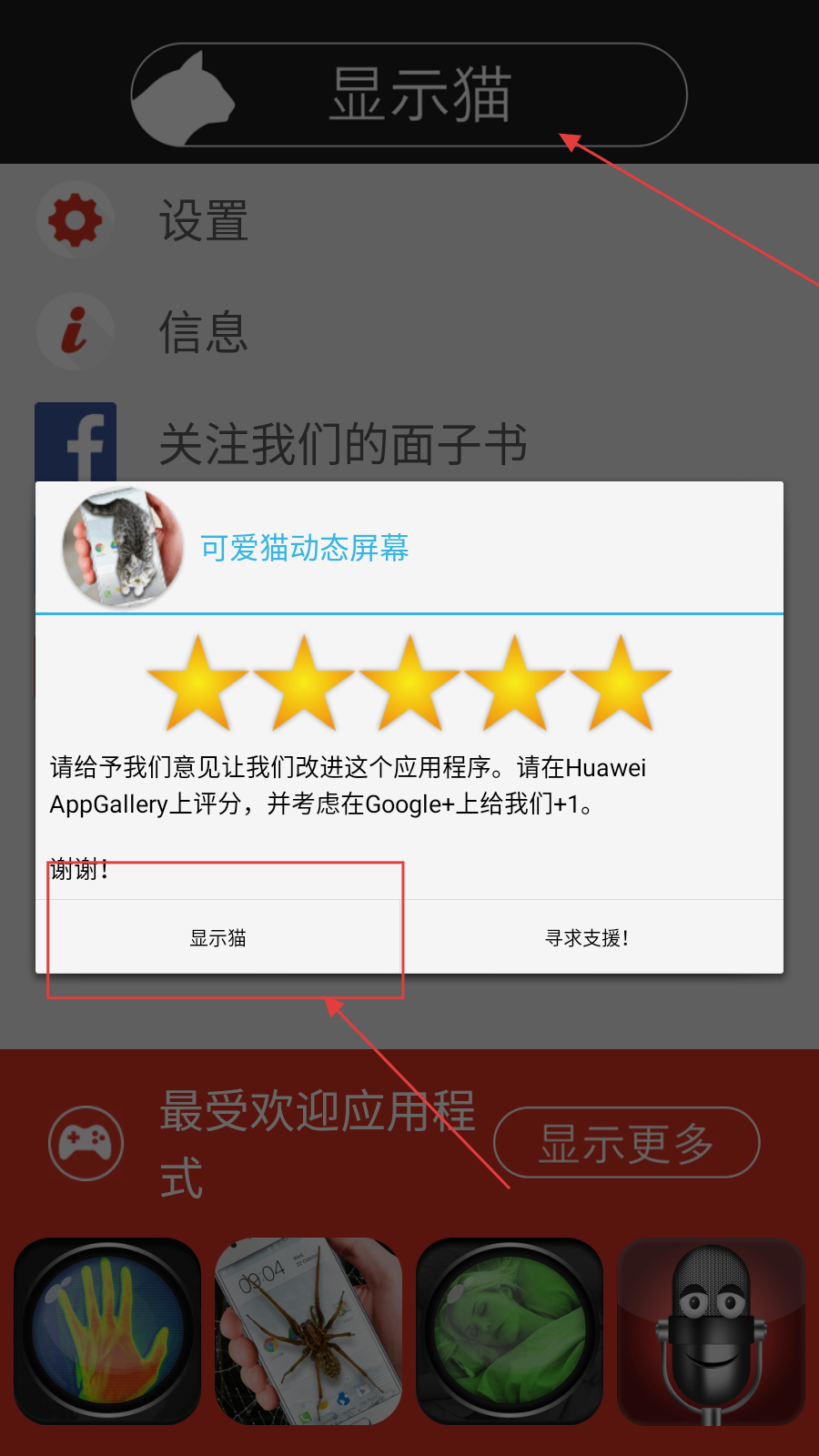Tap the five-star rating image
Viewport: 819px width, 1456px height.
[x=409, y=683]
